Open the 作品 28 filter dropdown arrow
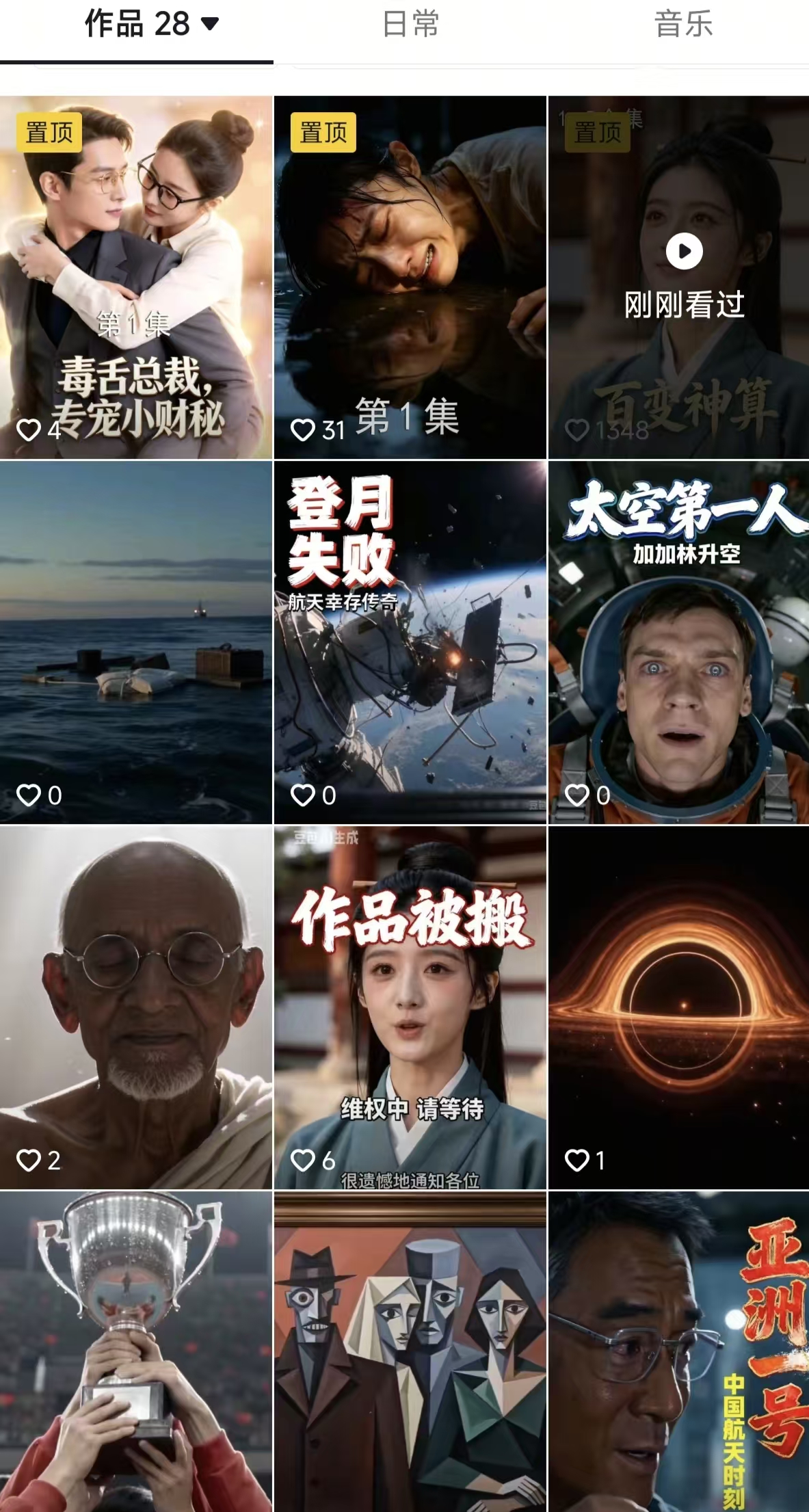The width and height of the screenshot is (809, 1512). pos(208,23)
